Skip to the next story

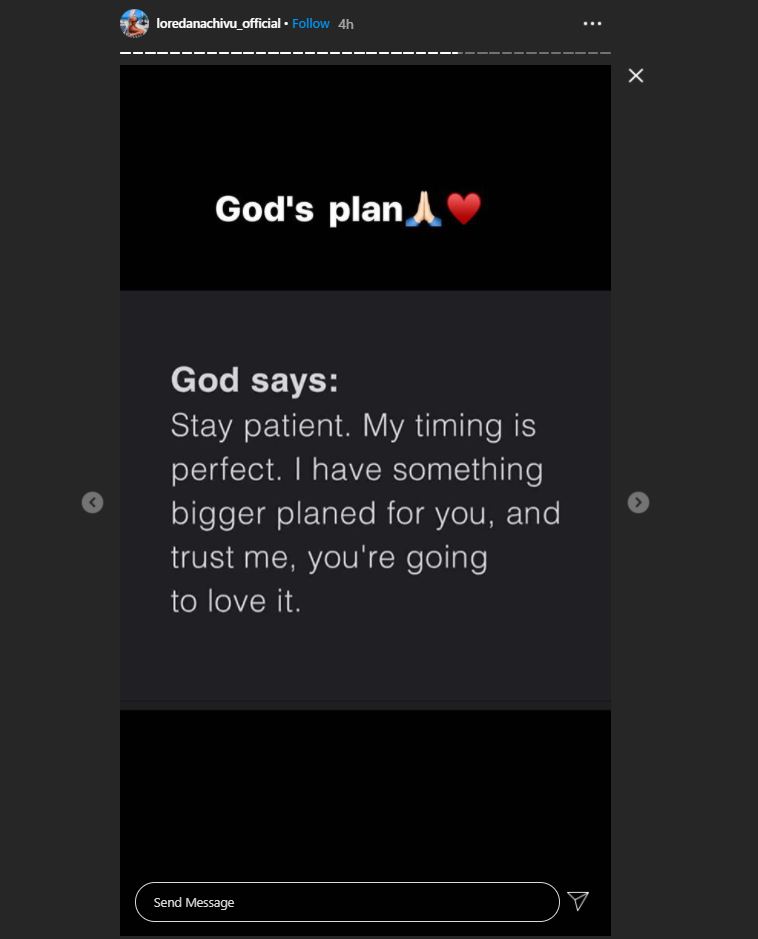(638, 503)
